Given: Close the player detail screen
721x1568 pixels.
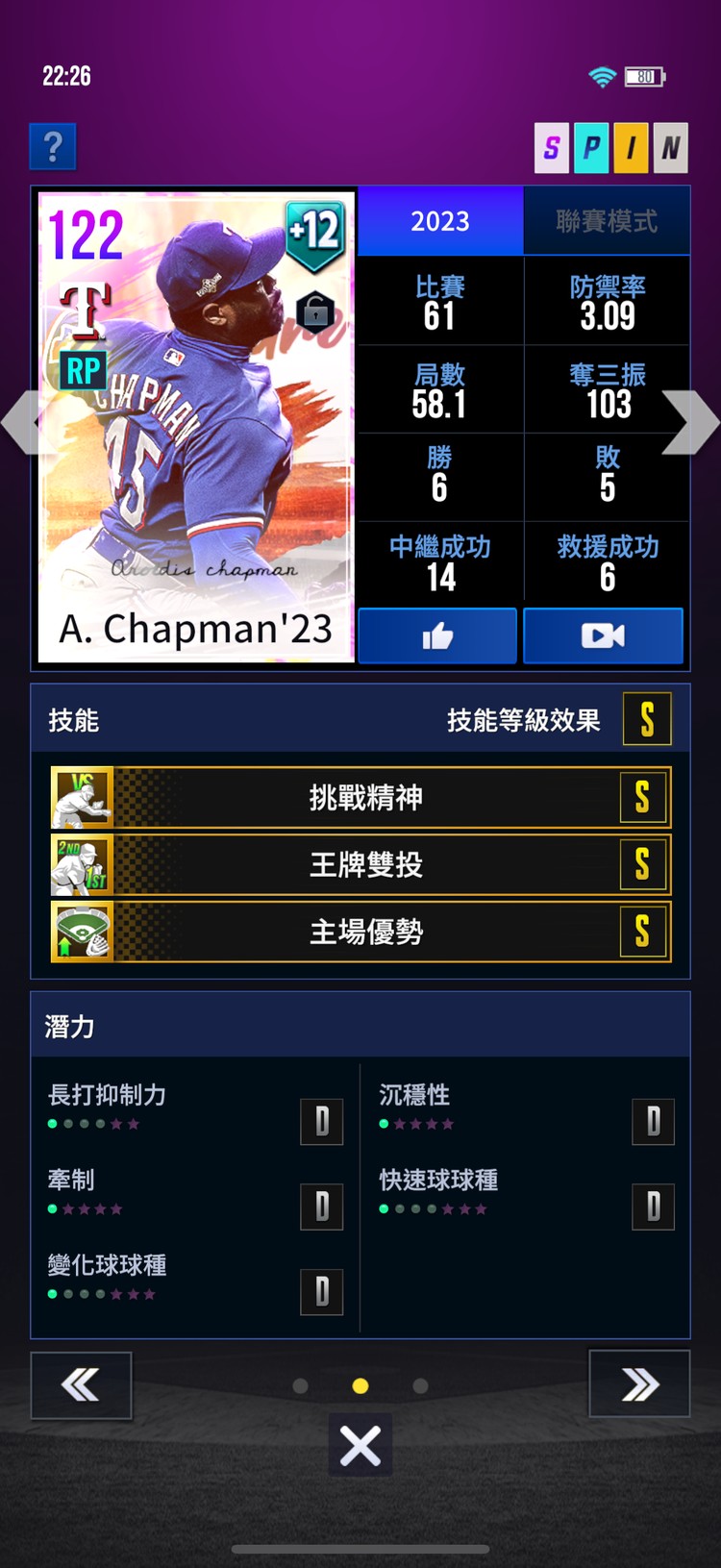Looking at the screenshot, I should coord(360,1445).
